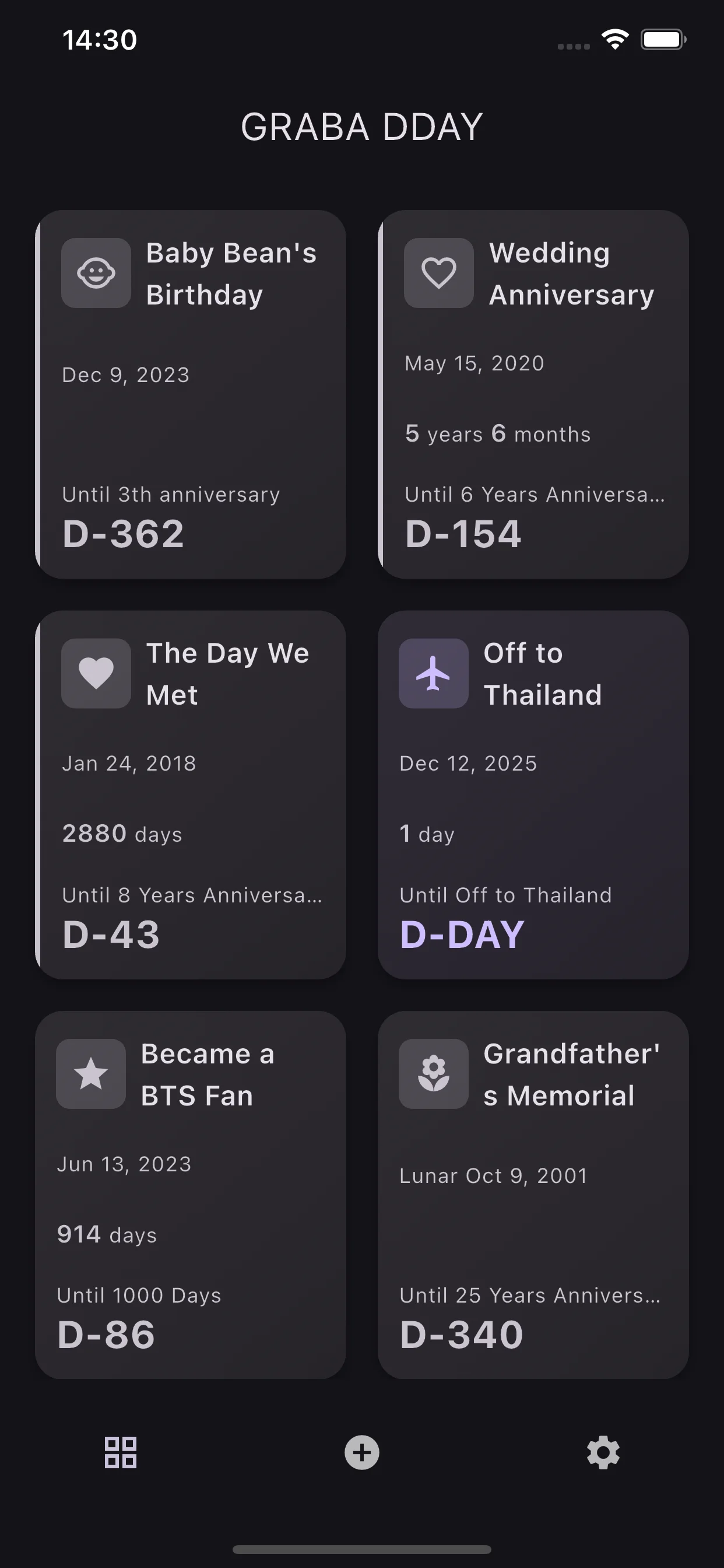Click the Until 1000 Days label
The width and height of the screenshot is (724, 1568).
point(139,1296)
